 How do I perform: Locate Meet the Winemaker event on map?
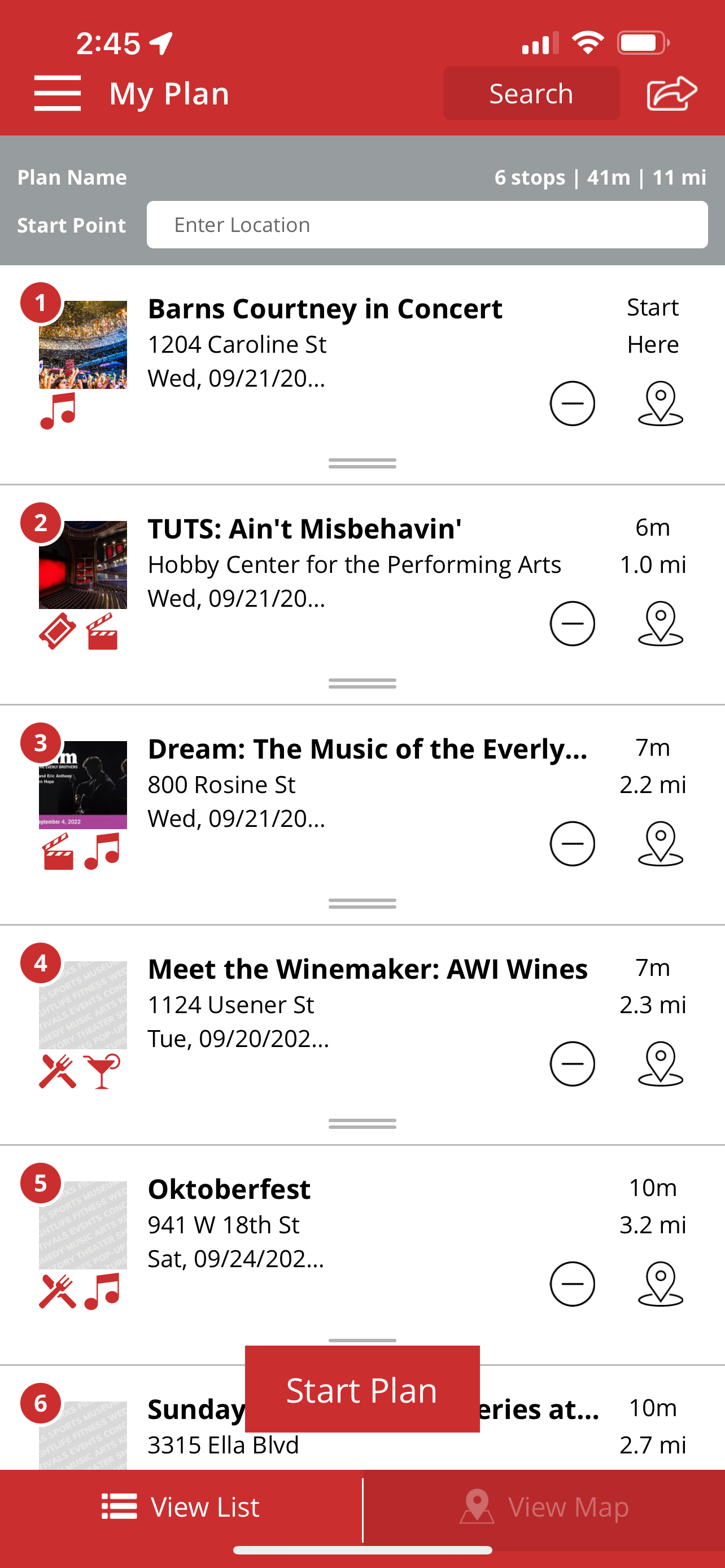(660, 1063)
